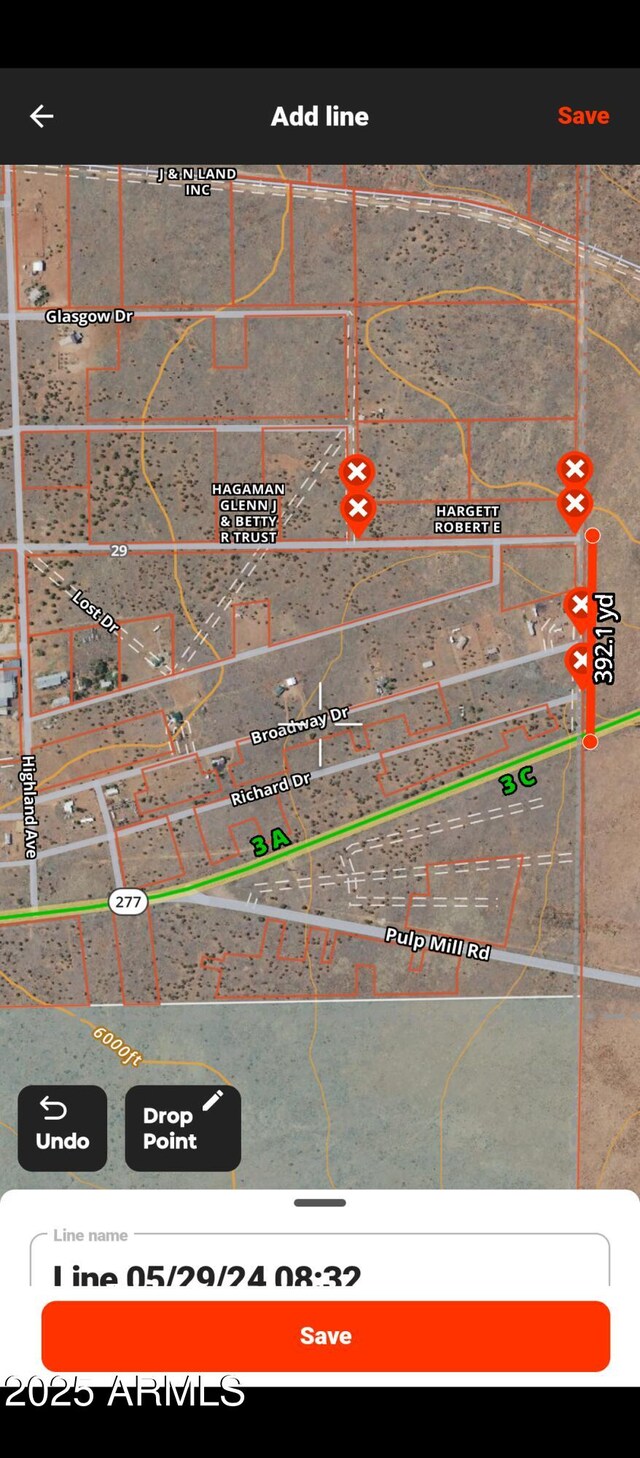The height and width of the screenshot is (1458, 640).
Task: Tap the Drop Point button
Action: pyautogui.click(x=183, y=1127)
